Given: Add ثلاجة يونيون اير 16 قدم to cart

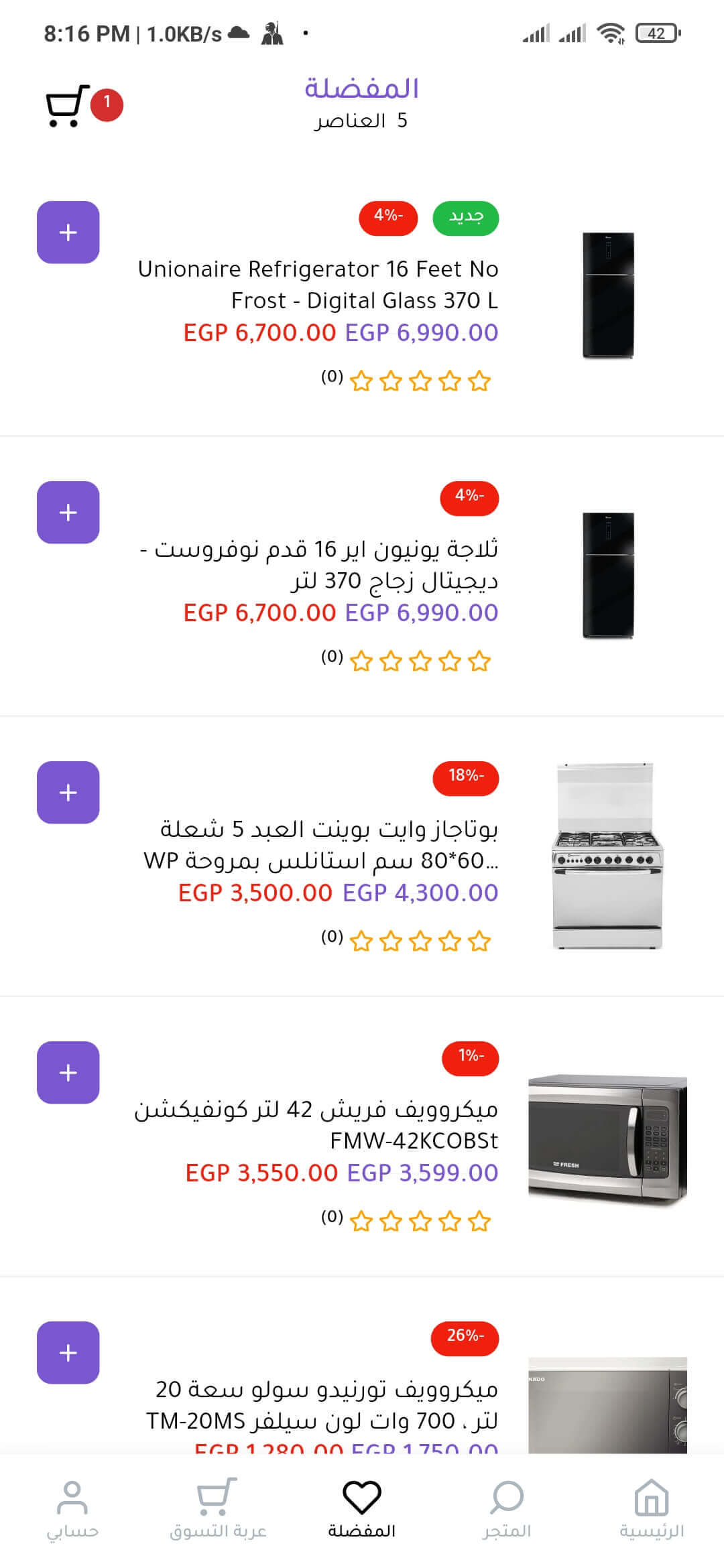Looking at the screenshot, I should (68, 513).
